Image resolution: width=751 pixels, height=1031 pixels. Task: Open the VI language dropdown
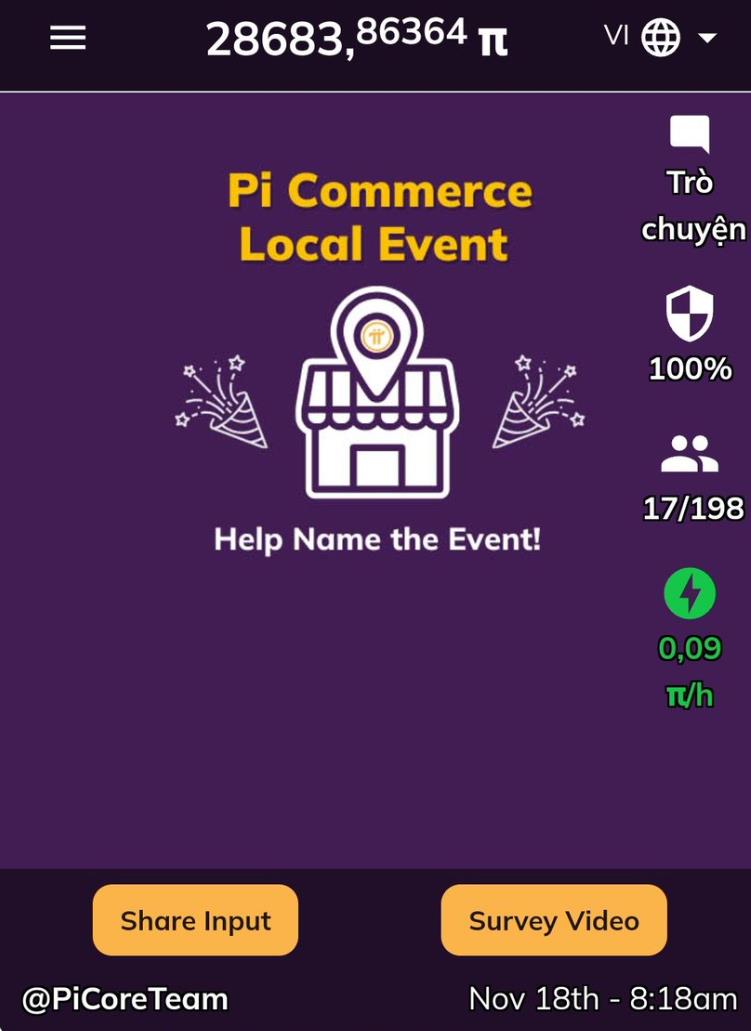click(661, 38)
